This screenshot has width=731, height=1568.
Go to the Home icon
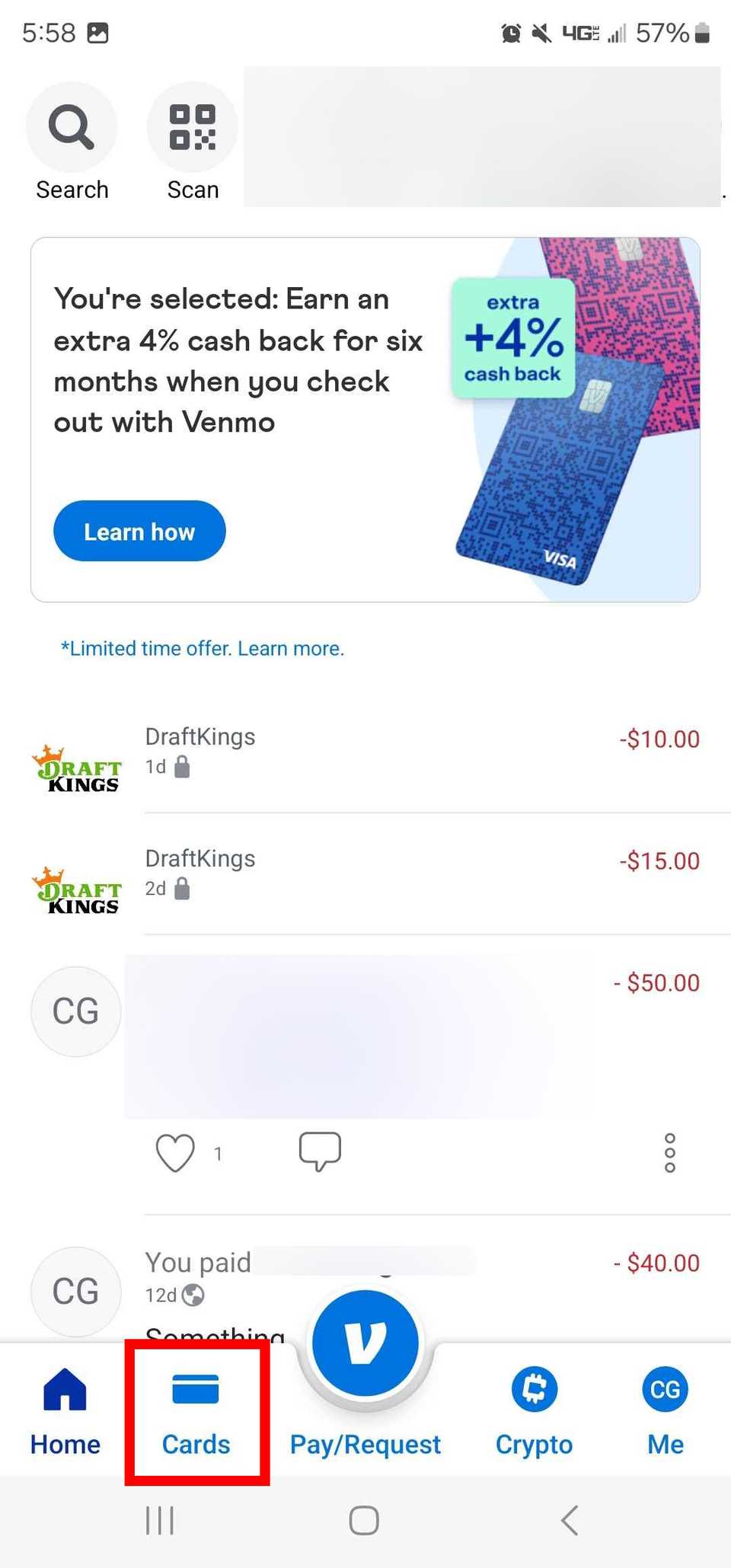coord(64,1388)
